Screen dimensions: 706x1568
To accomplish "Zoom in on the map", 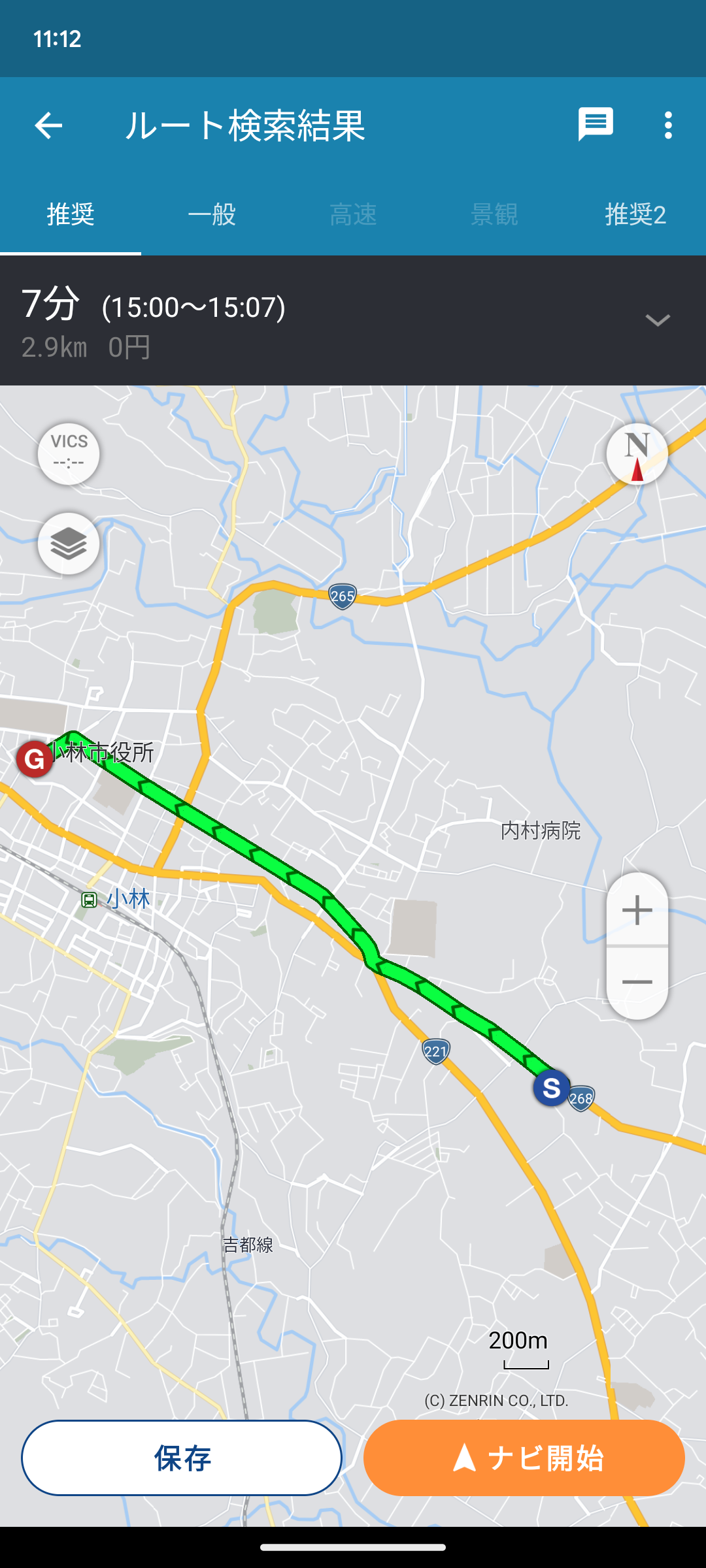I will [637, 910].
